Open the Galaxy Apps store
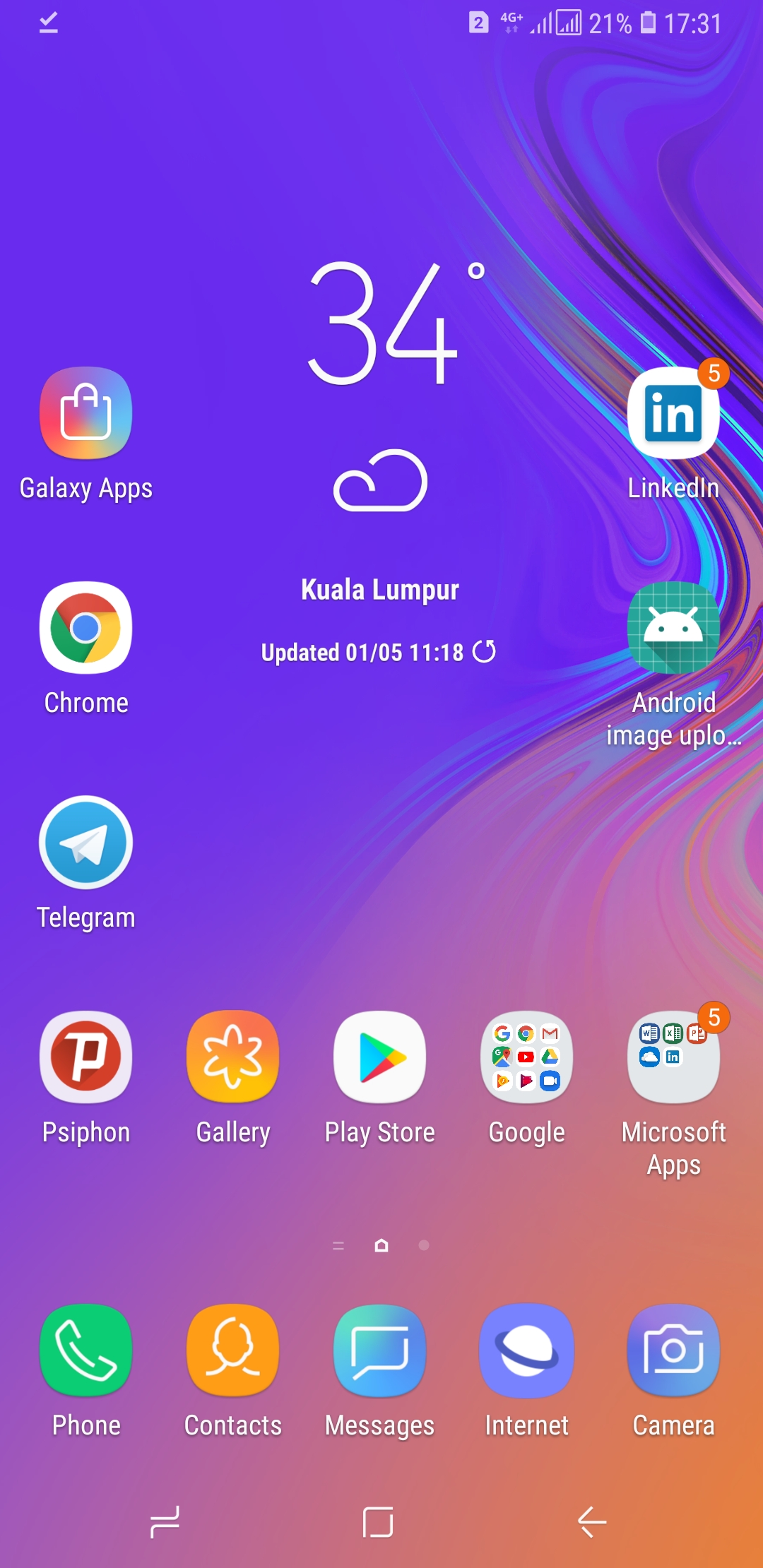Image resolution: width=763 pixels, height=1568 pixels. 85,414
